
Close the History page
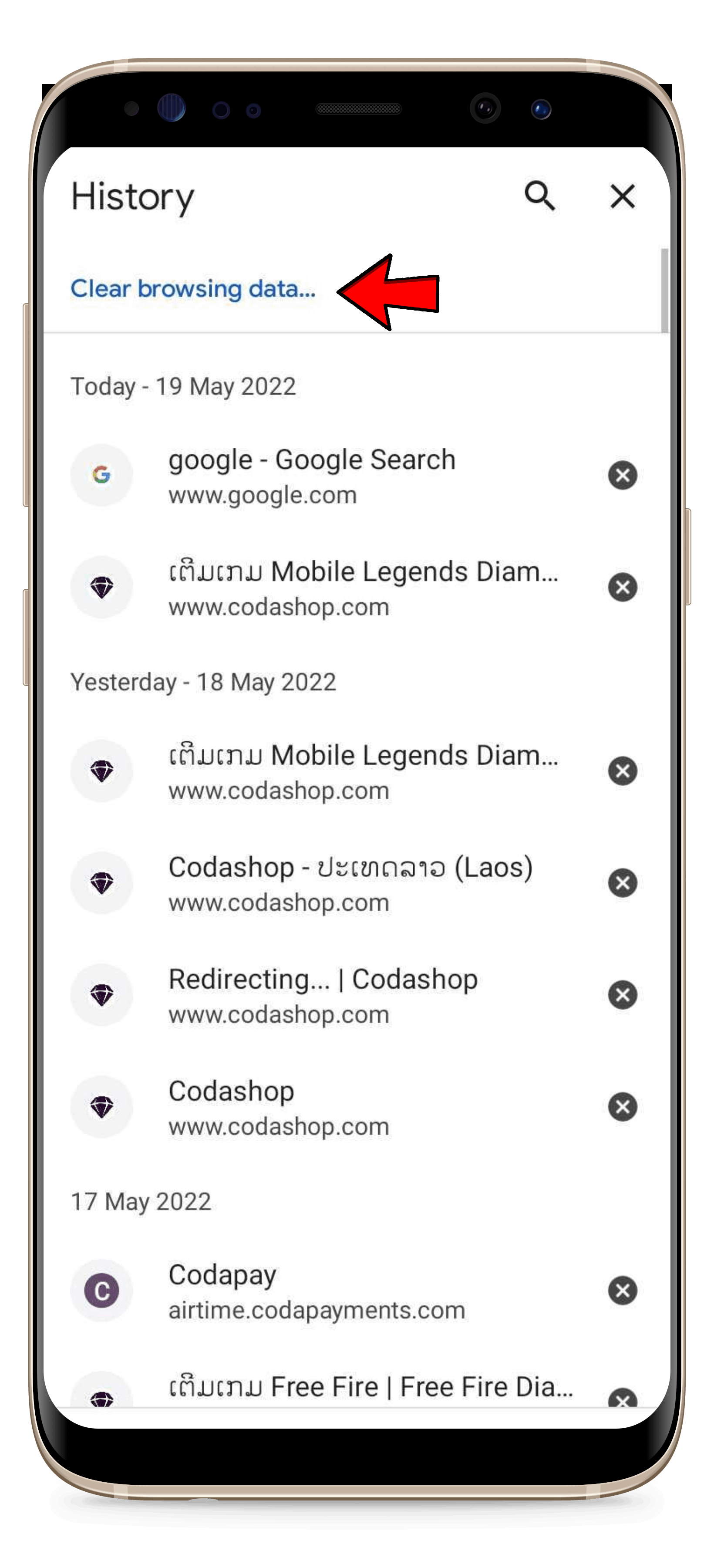point(622,196)
